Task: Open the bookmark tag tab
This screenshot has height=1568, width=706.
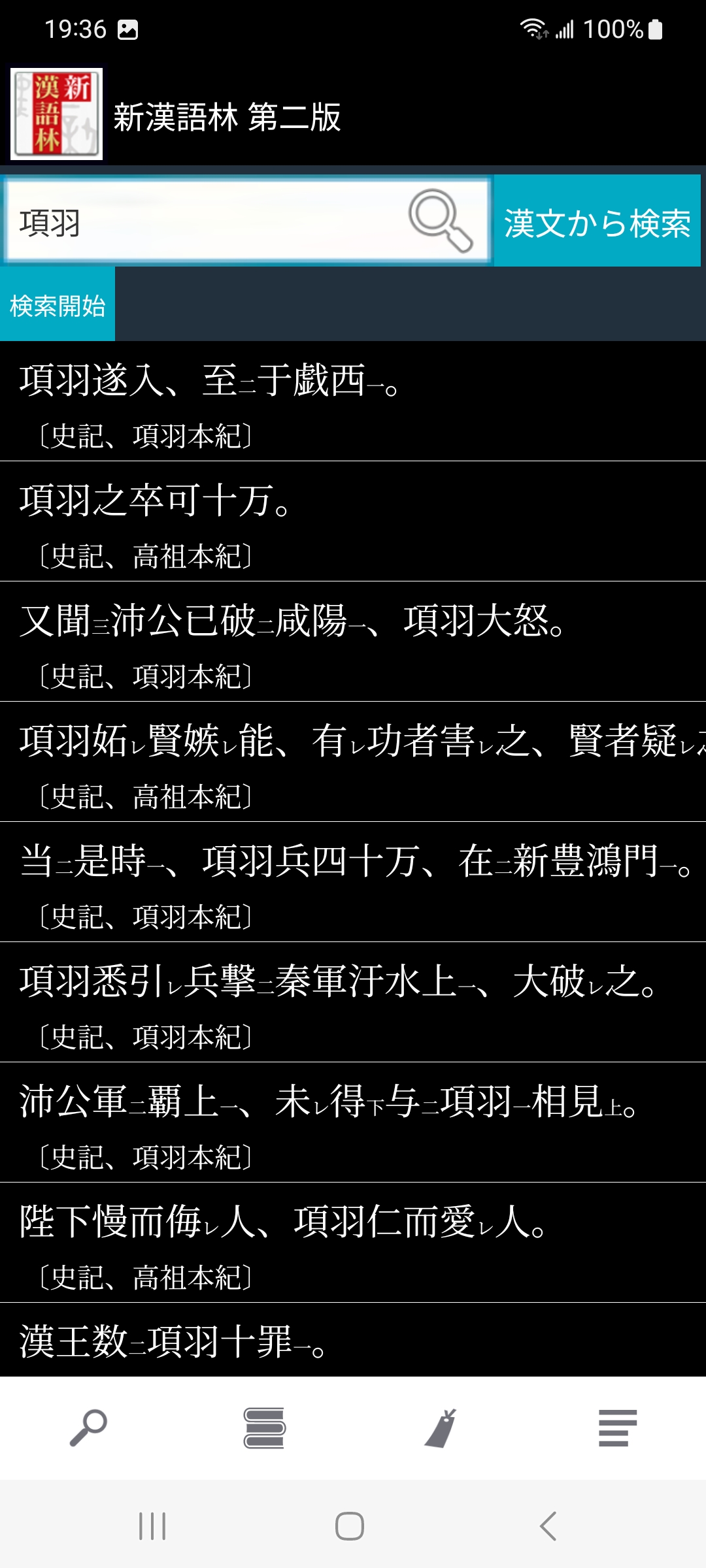Action: click(x=441, y=1428)
